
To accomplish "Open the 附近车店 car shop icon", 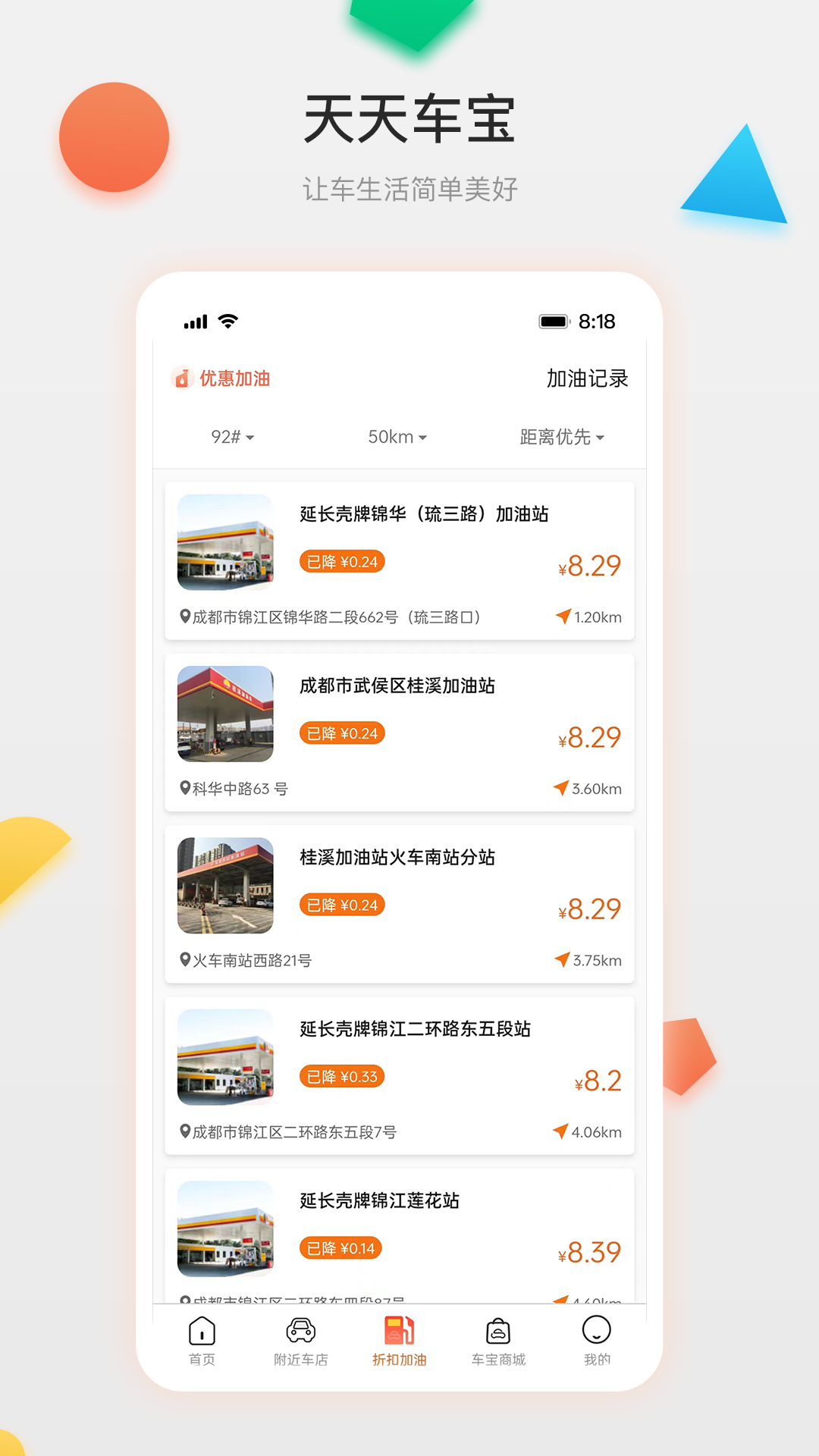I will coord(300,1331).
